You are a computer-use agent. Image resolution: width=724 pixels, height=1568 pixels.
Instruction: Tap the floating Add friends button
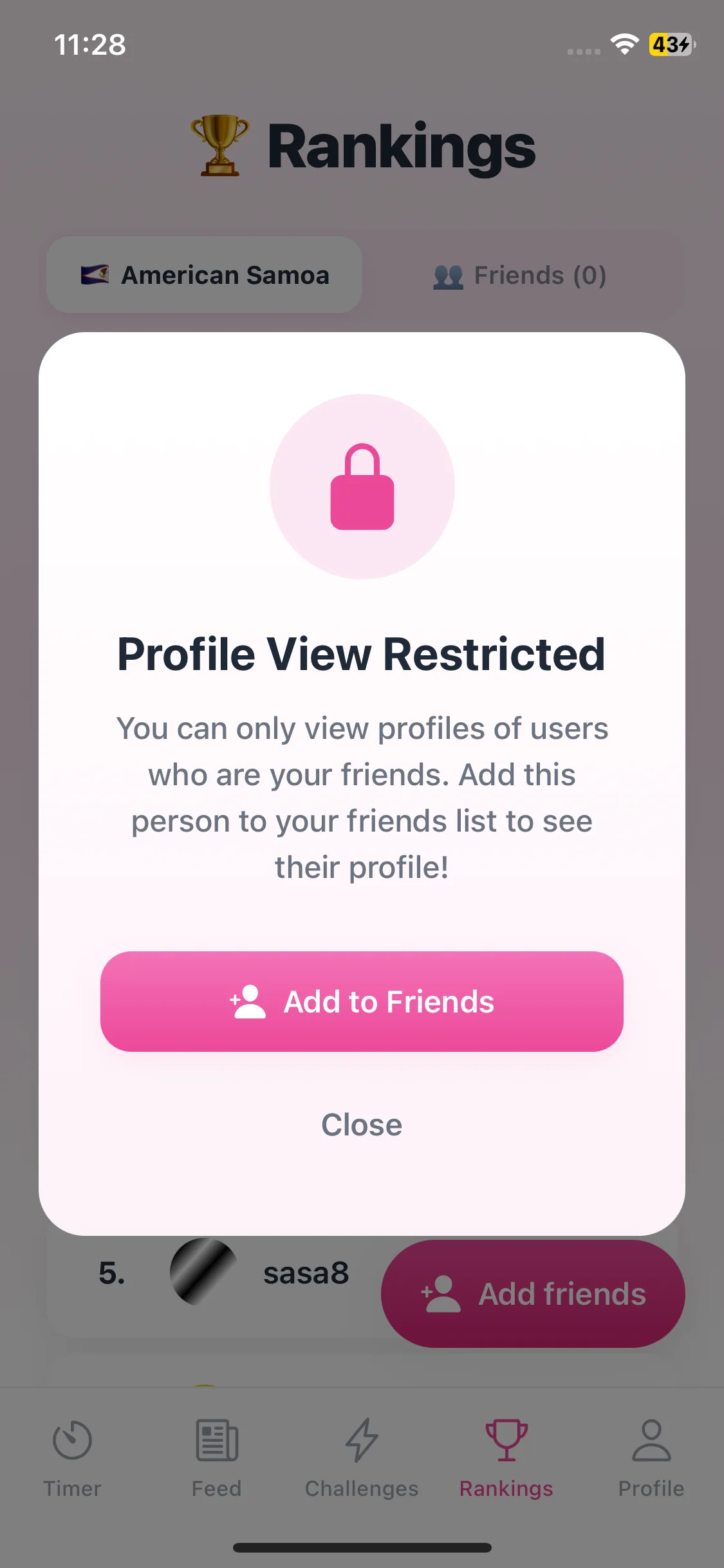(533, 1294)
